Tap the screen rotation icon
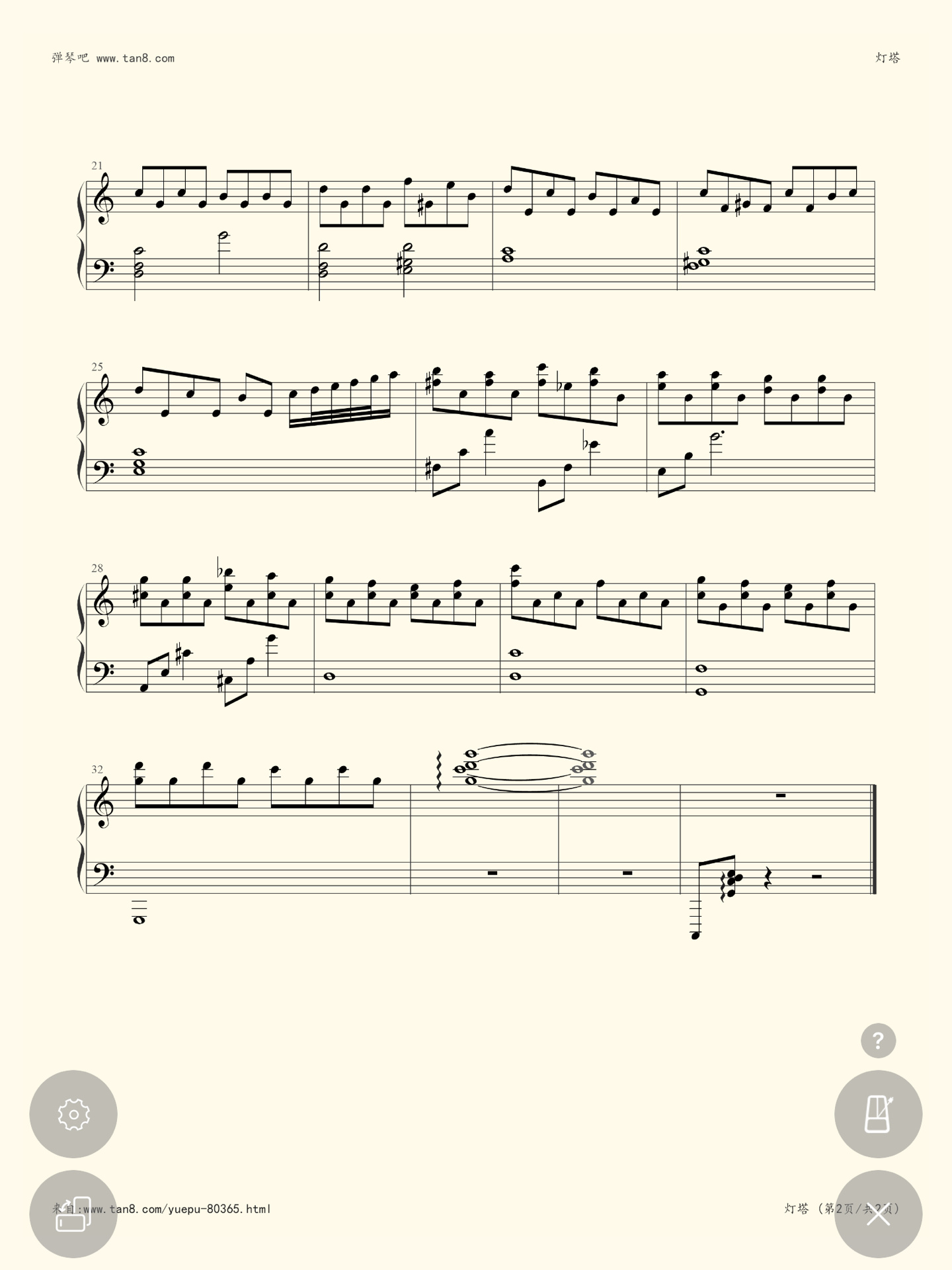 pyautogui.click(x=73, y=1214)
